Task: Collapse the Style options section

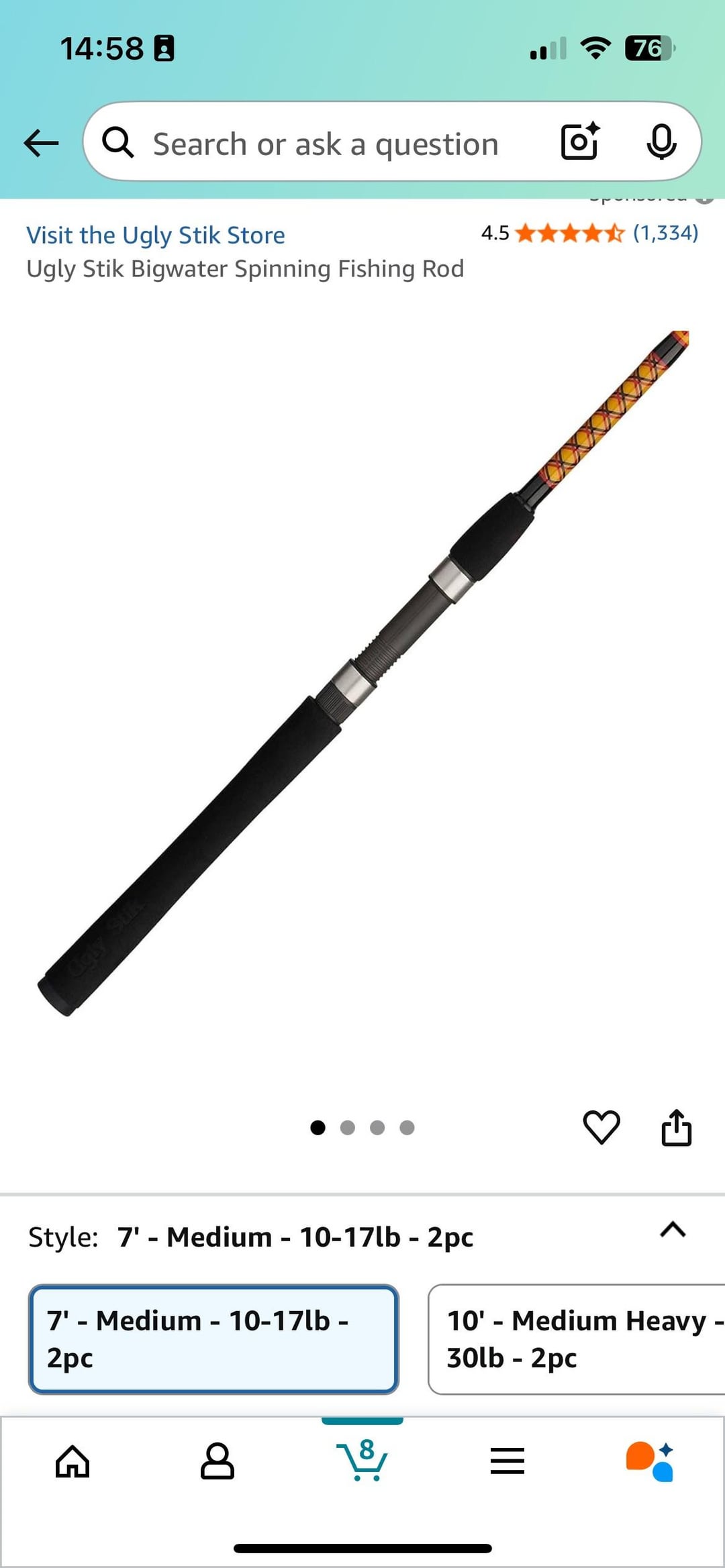Action: coord(673,1229)
